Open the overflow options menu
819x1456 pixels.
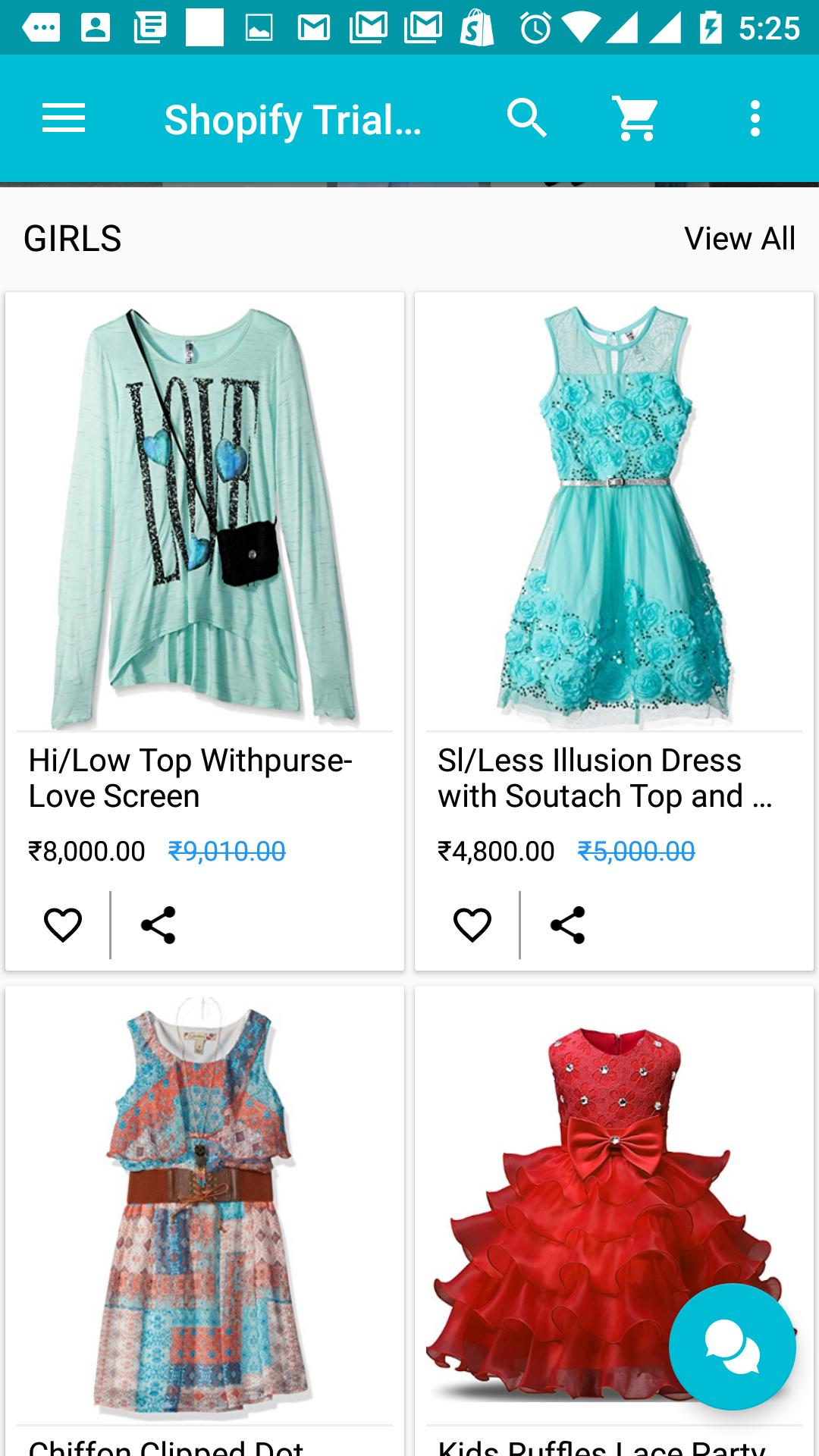click(755, 118)
